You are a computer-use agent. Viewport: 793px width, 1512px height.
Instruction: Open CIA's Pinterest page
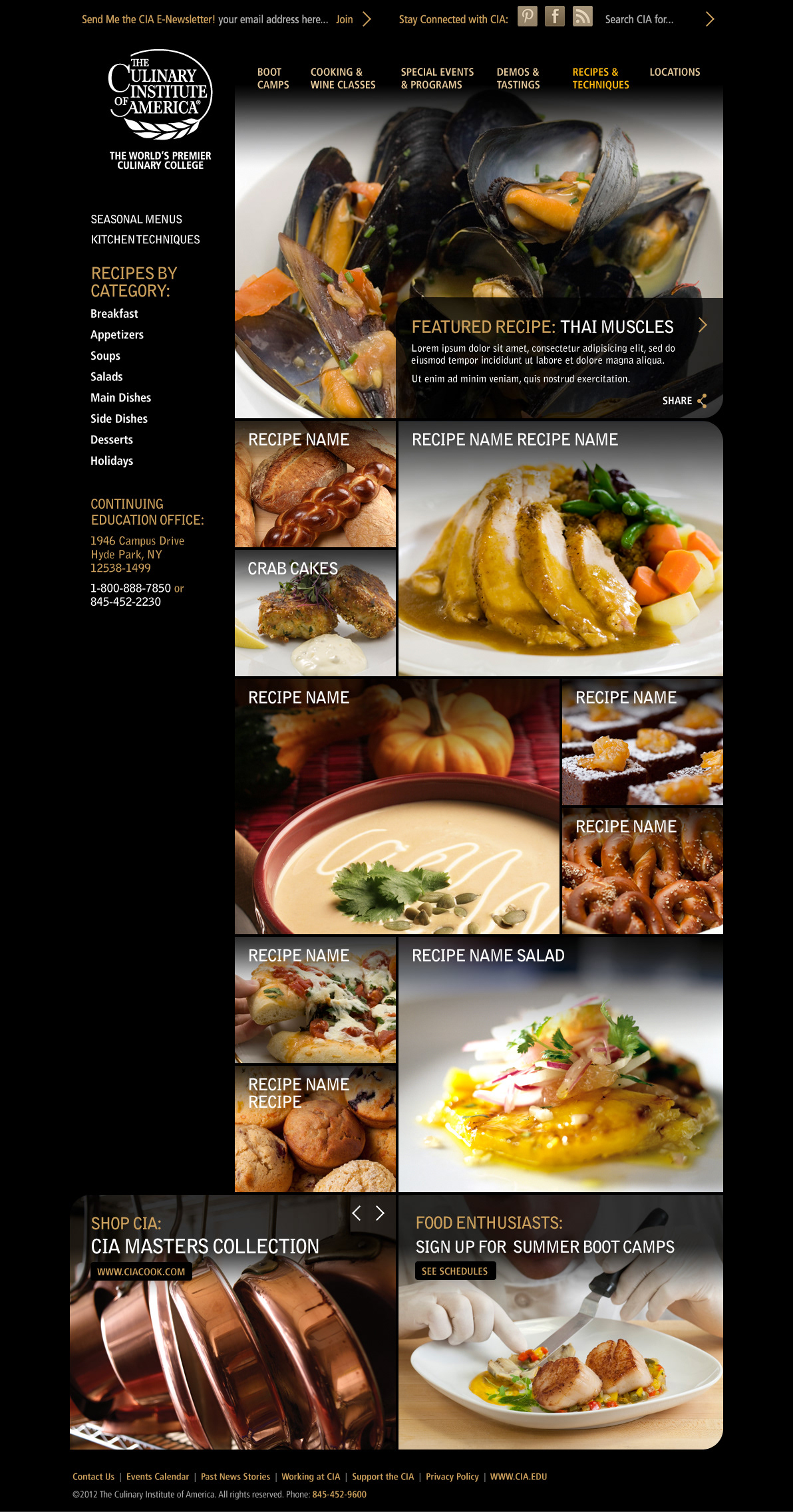(528, 17)
